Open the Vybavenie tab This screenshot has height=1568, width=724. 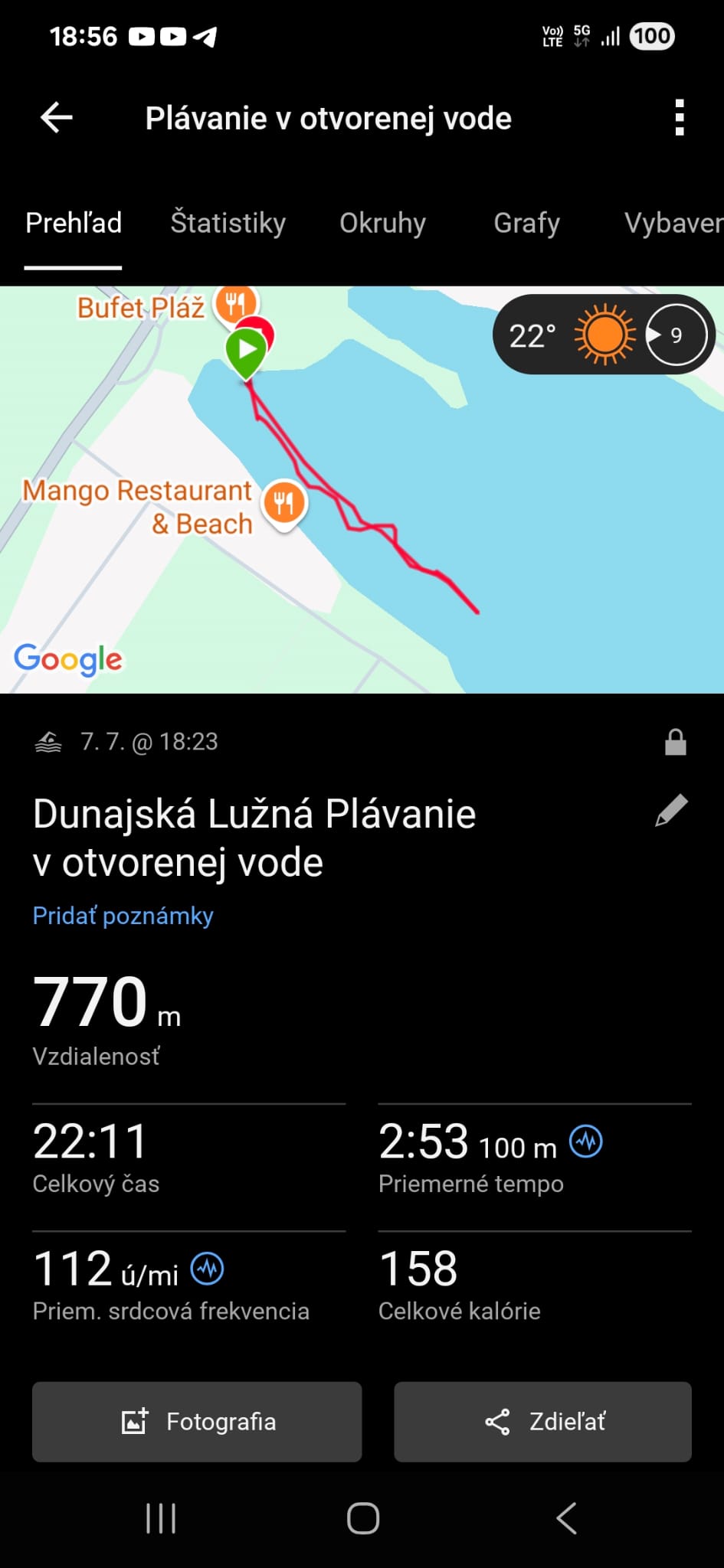coord(673,223)
